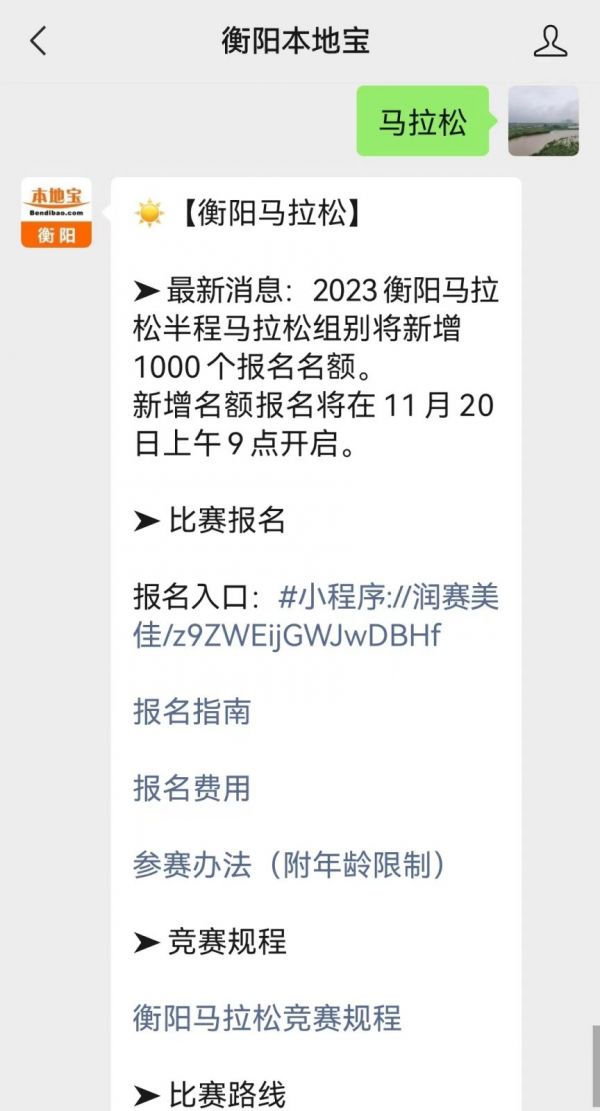Go back using the top-left arrow
The width and height of the screenshot is (600, 1111).
pyautogui.click(x=38, y=41)
